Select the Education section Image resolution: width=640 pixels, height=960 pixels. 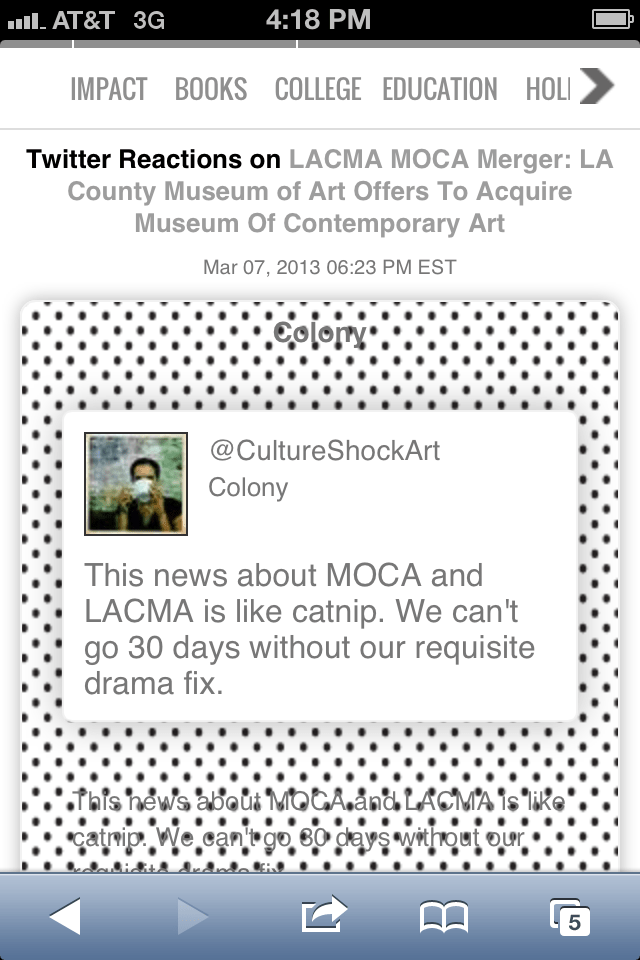(439, 89)
